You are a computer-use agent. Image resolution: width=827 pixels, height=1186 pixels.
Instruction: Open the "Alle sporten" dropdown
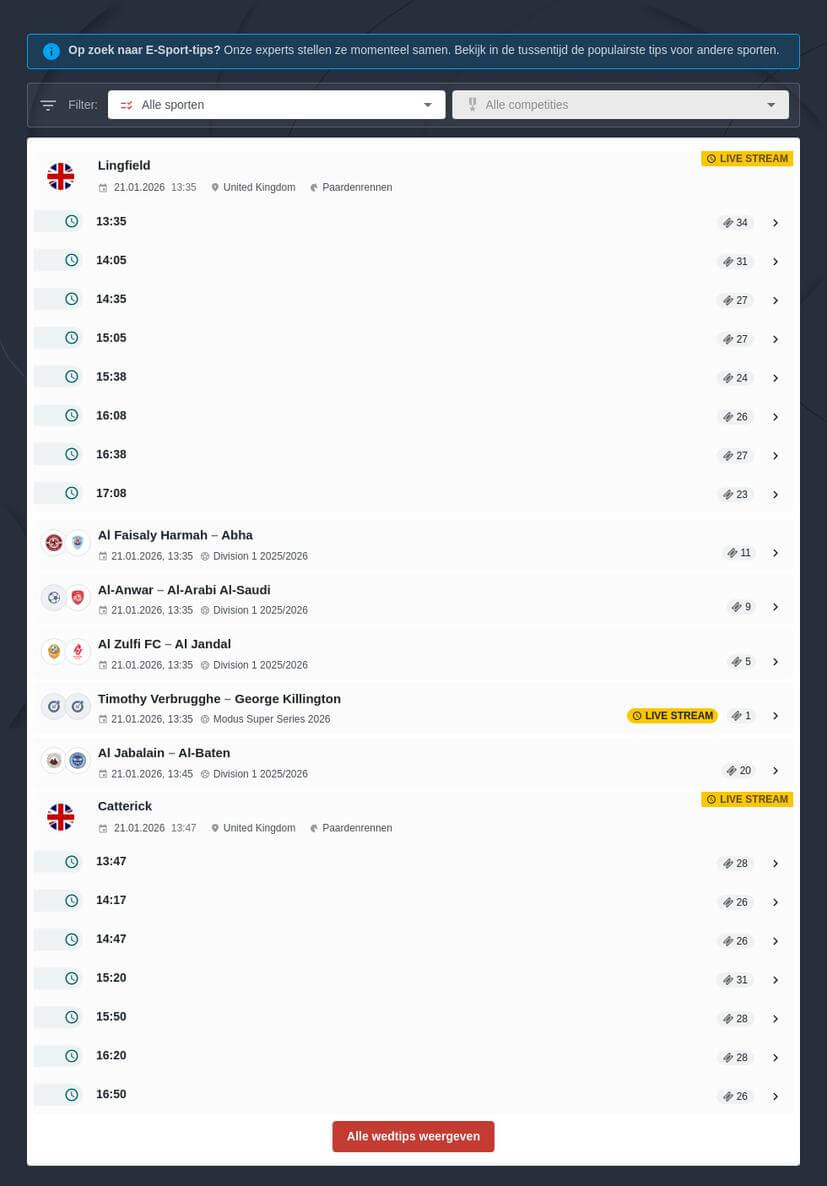coord(276,104)
